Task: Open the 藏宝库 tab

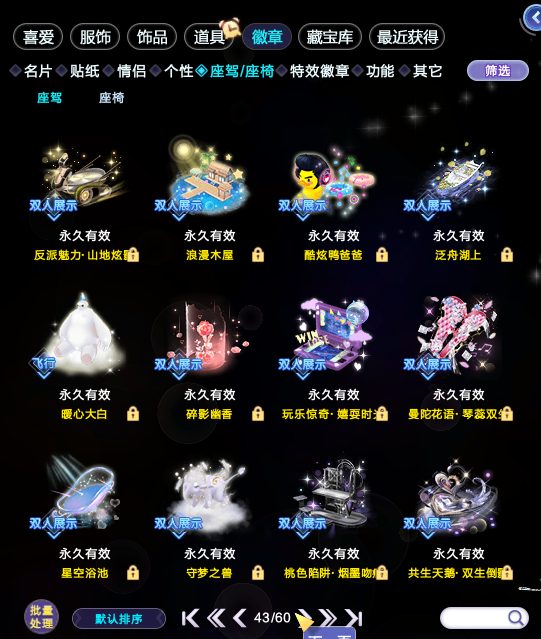Action: 330,37
